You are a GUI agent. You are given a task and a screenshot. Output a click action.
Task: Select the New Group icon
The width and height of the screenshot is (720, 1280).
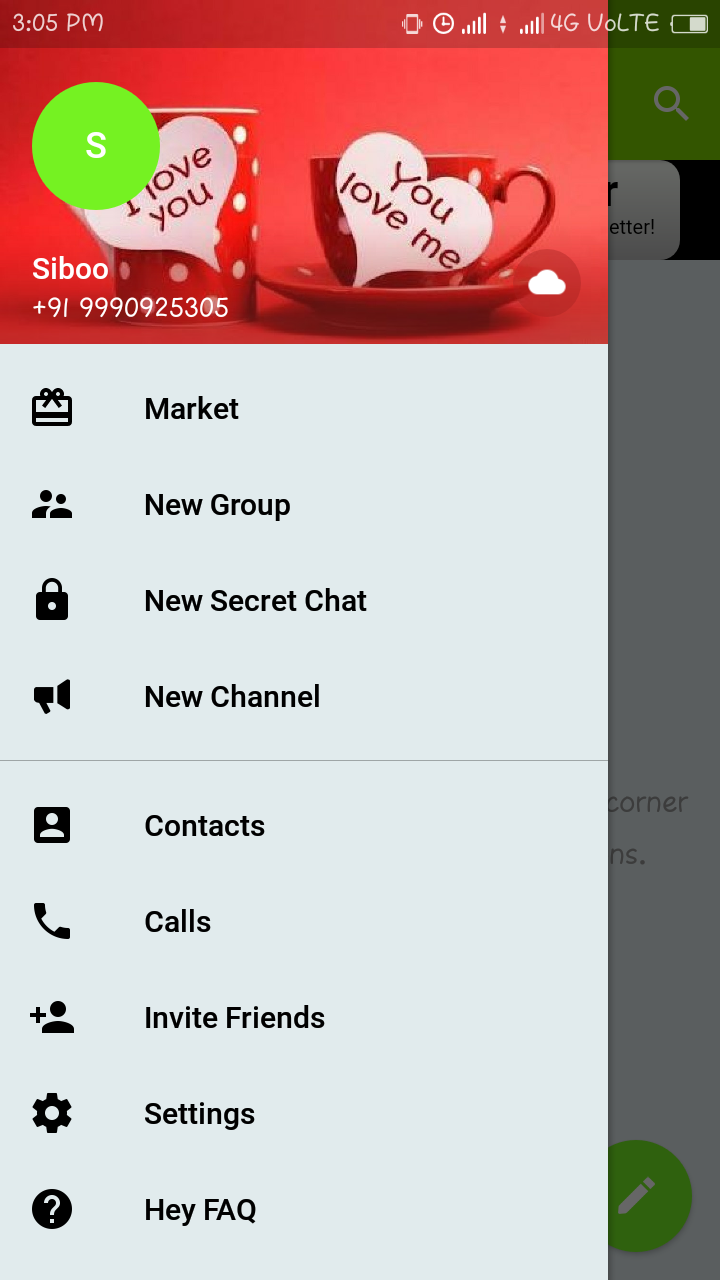click(x=52, y=504)
